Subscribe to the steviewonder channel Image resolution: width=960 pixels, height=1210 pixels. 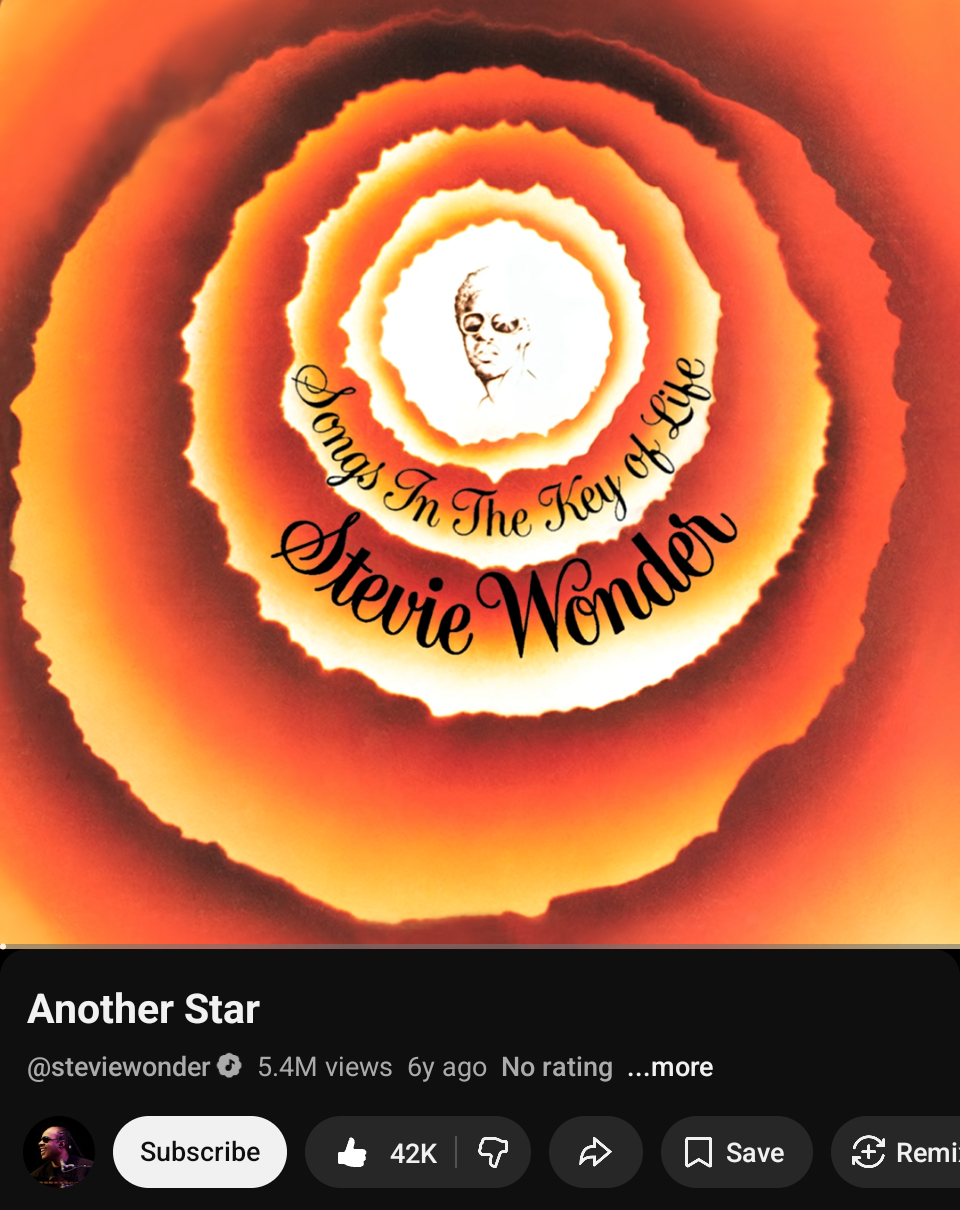point(200,1152)
